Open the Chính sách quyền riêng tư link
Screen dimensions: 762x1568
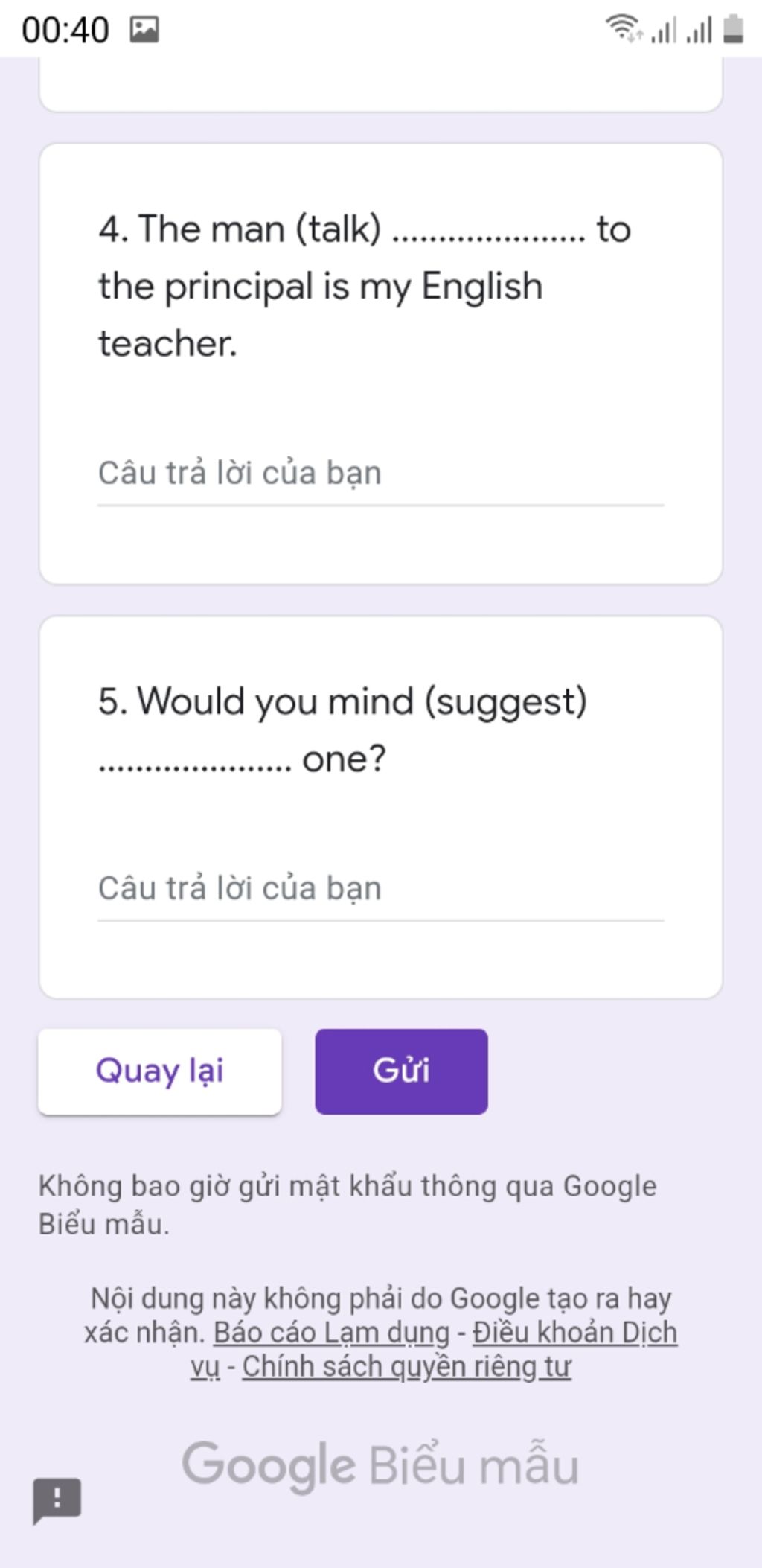[x=406, y=1367]
